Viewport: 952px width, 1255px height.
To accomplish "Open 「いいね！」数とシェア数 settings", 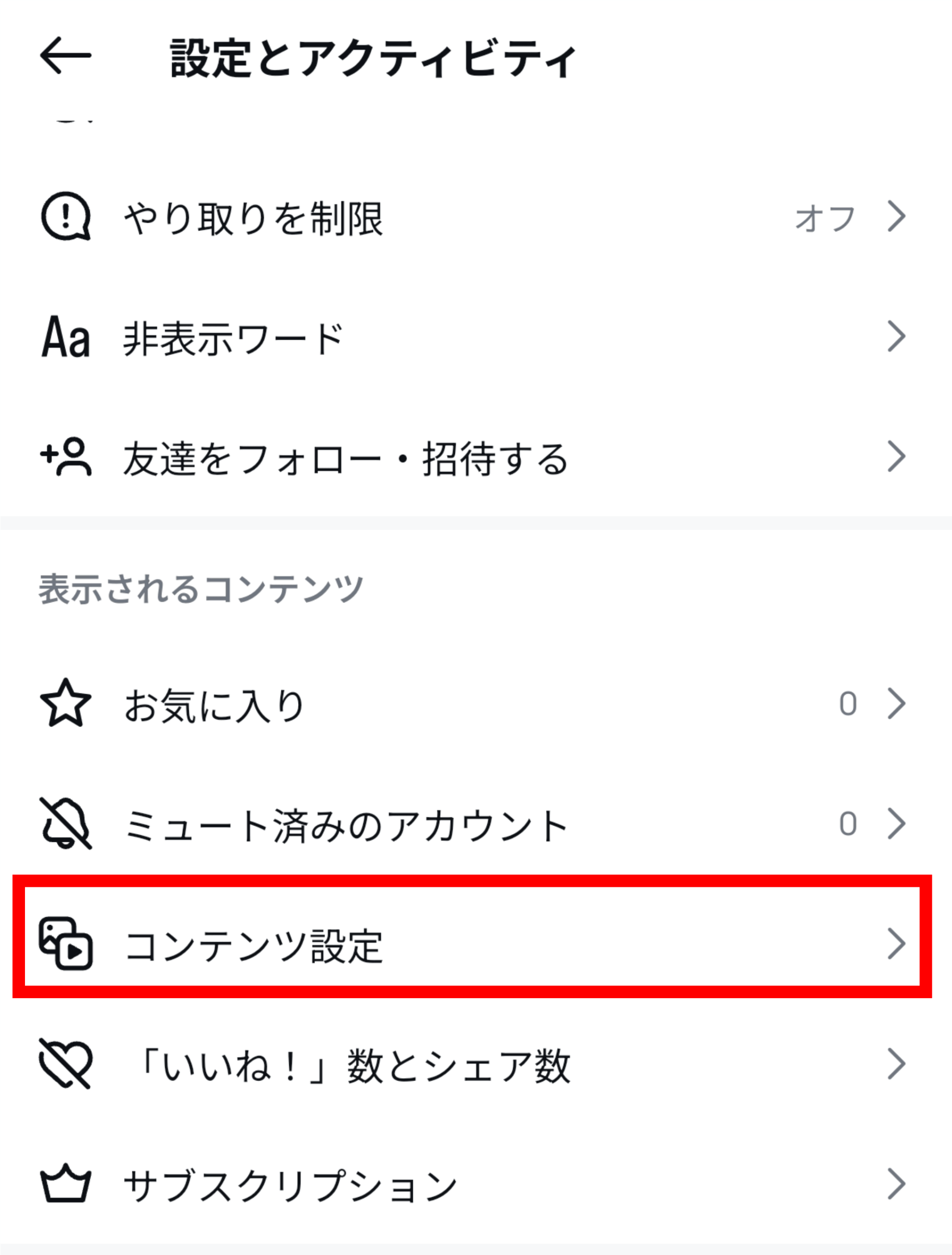I will pyautogui.click(x=352, y=1065).
